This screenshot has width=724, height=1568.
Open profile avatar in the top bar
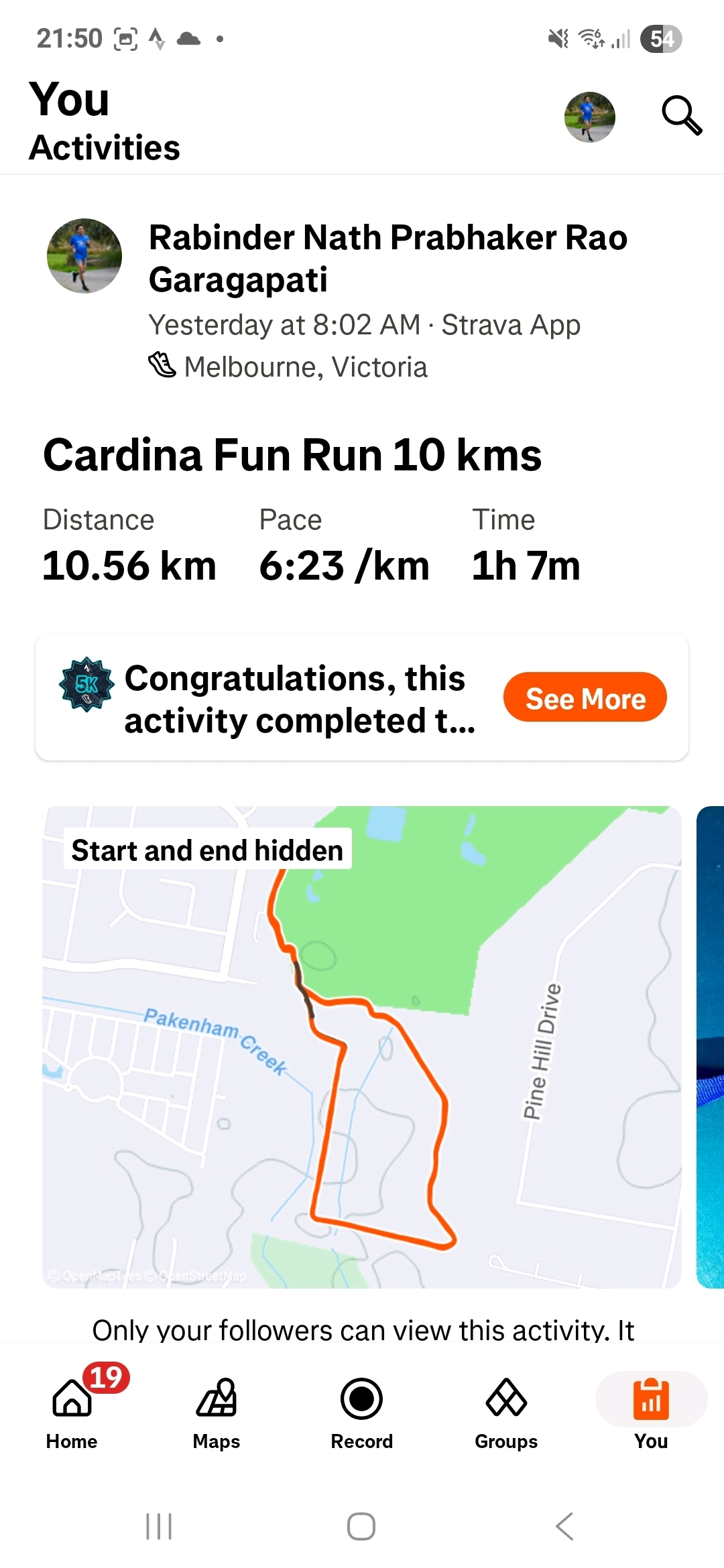click(x=589, y=117)
